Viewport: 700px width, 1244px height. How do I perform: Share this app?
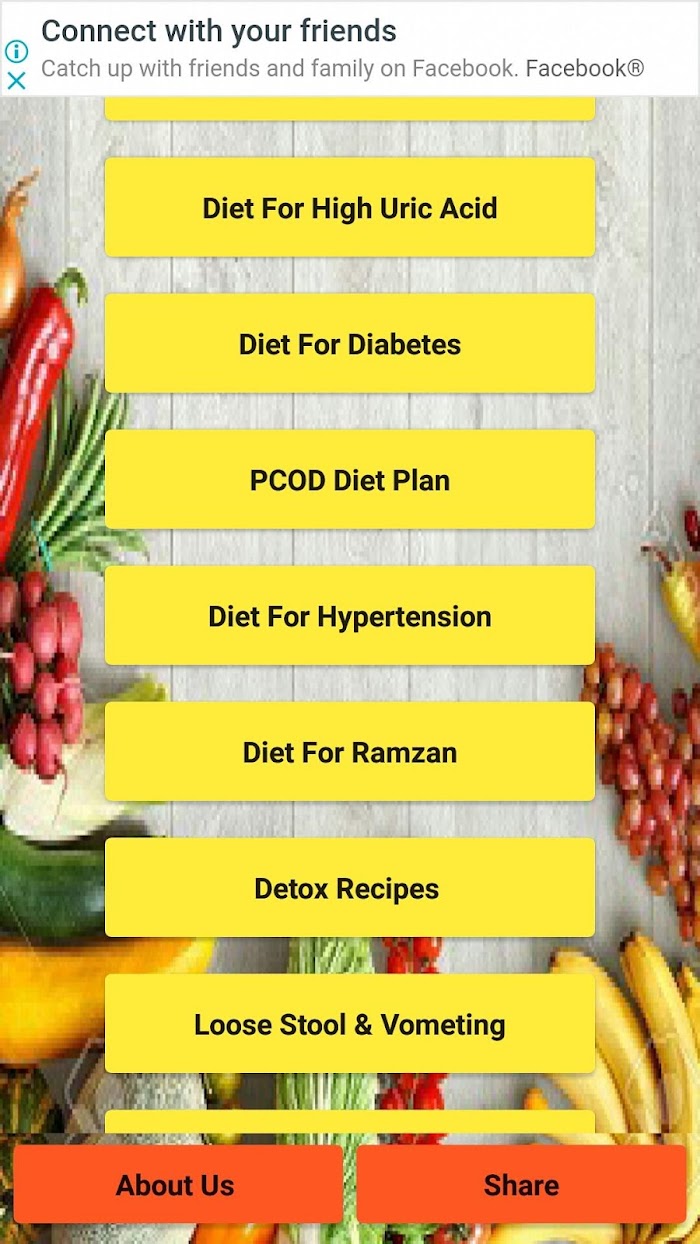pos(521,1185)
